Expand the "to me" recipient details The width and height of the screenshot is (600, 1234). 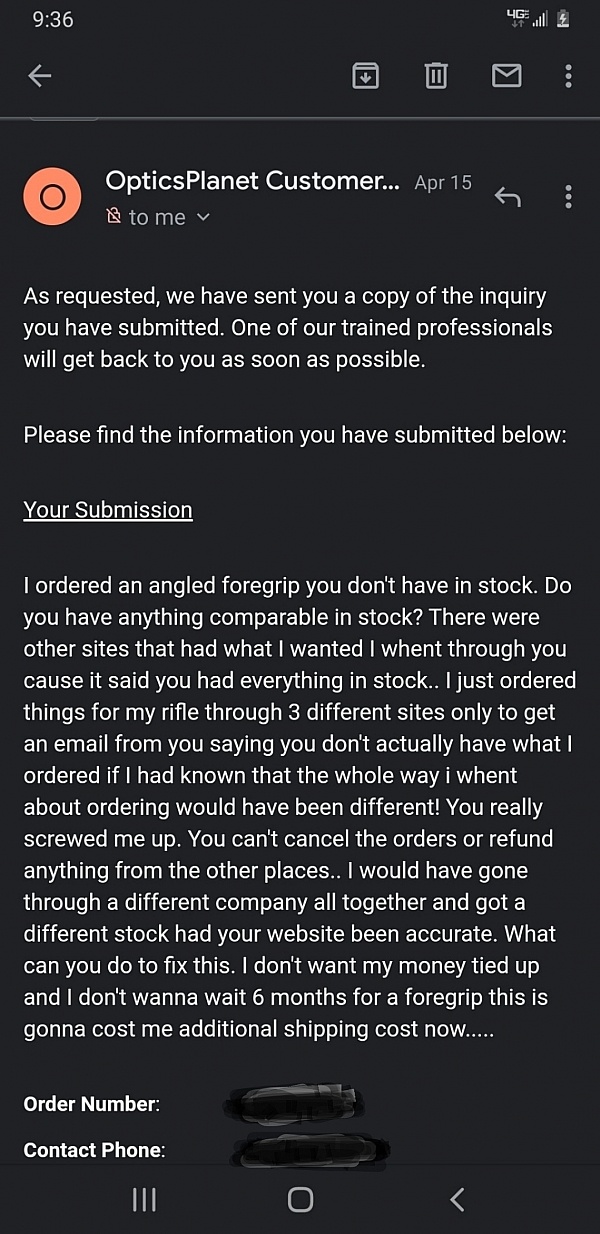pyautogui.click(x=204, y=217)
